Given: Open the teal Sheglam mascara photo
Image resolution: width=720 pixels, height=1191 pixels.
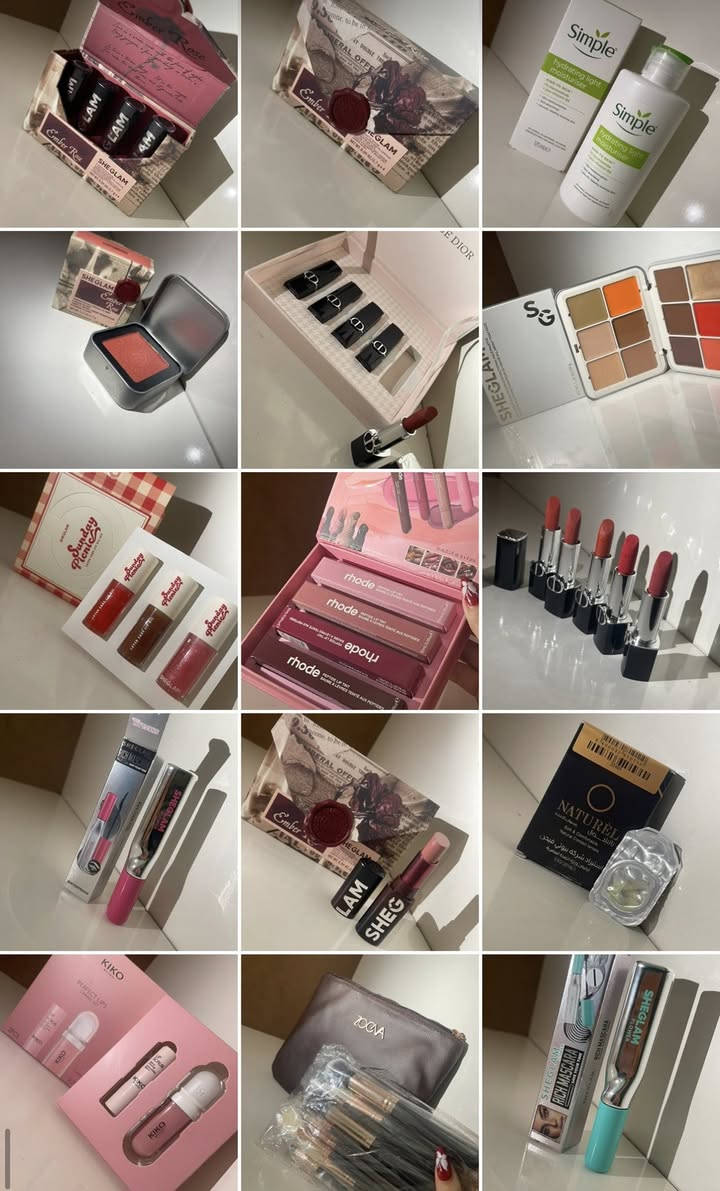Looking at the screenshot, I should point(601,1072).
